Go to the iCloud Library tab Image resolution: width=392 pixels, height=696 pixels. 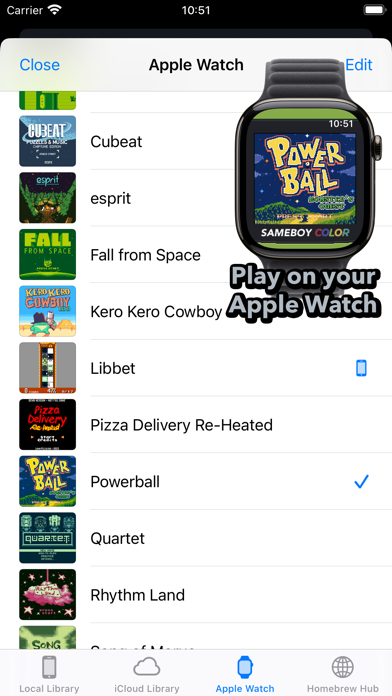coord(147,675)
